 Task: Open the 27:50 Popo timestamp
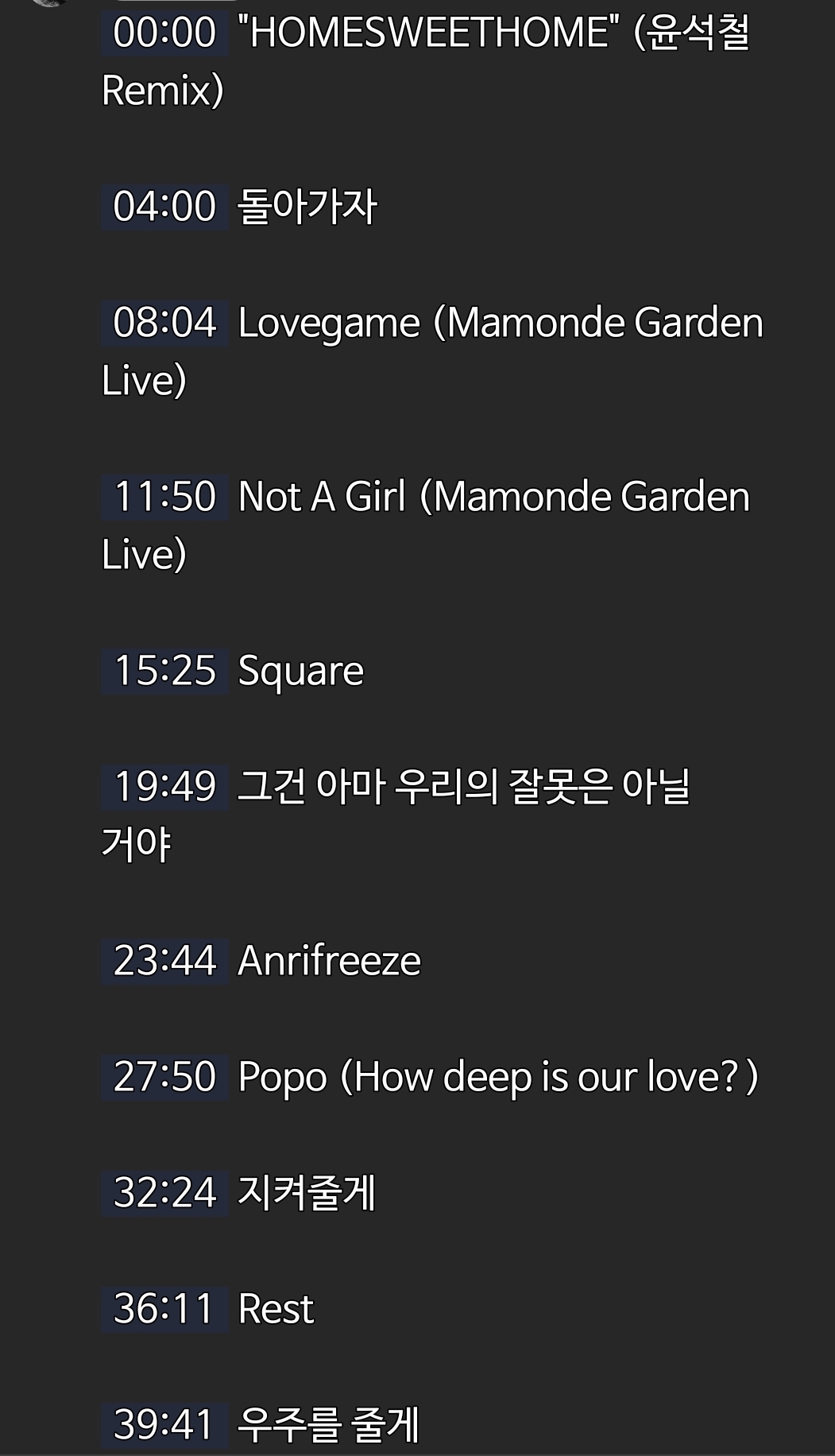(x=164, y=1077)
